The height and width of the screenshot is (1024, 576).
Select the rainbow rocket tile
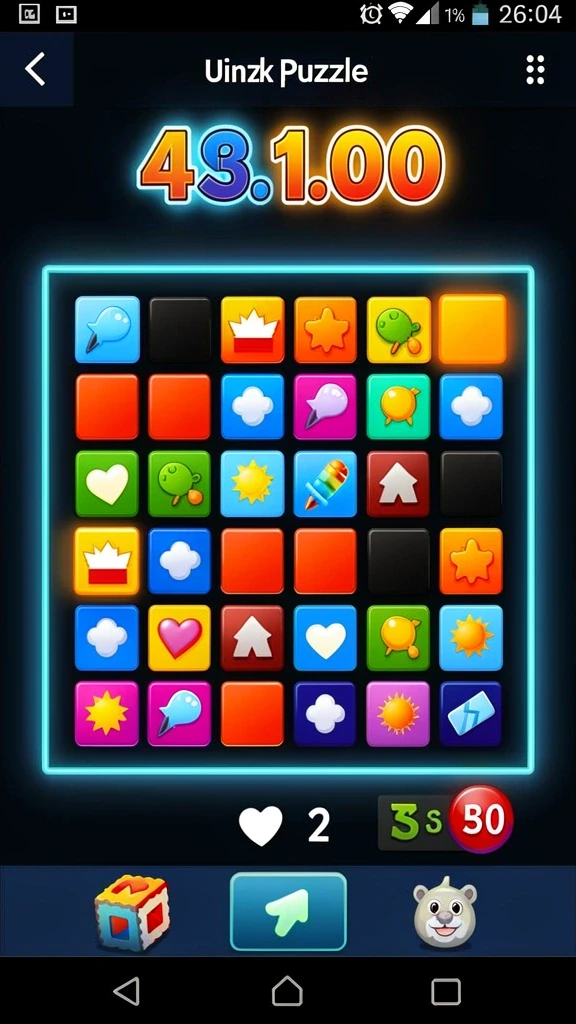coord(325,483)
